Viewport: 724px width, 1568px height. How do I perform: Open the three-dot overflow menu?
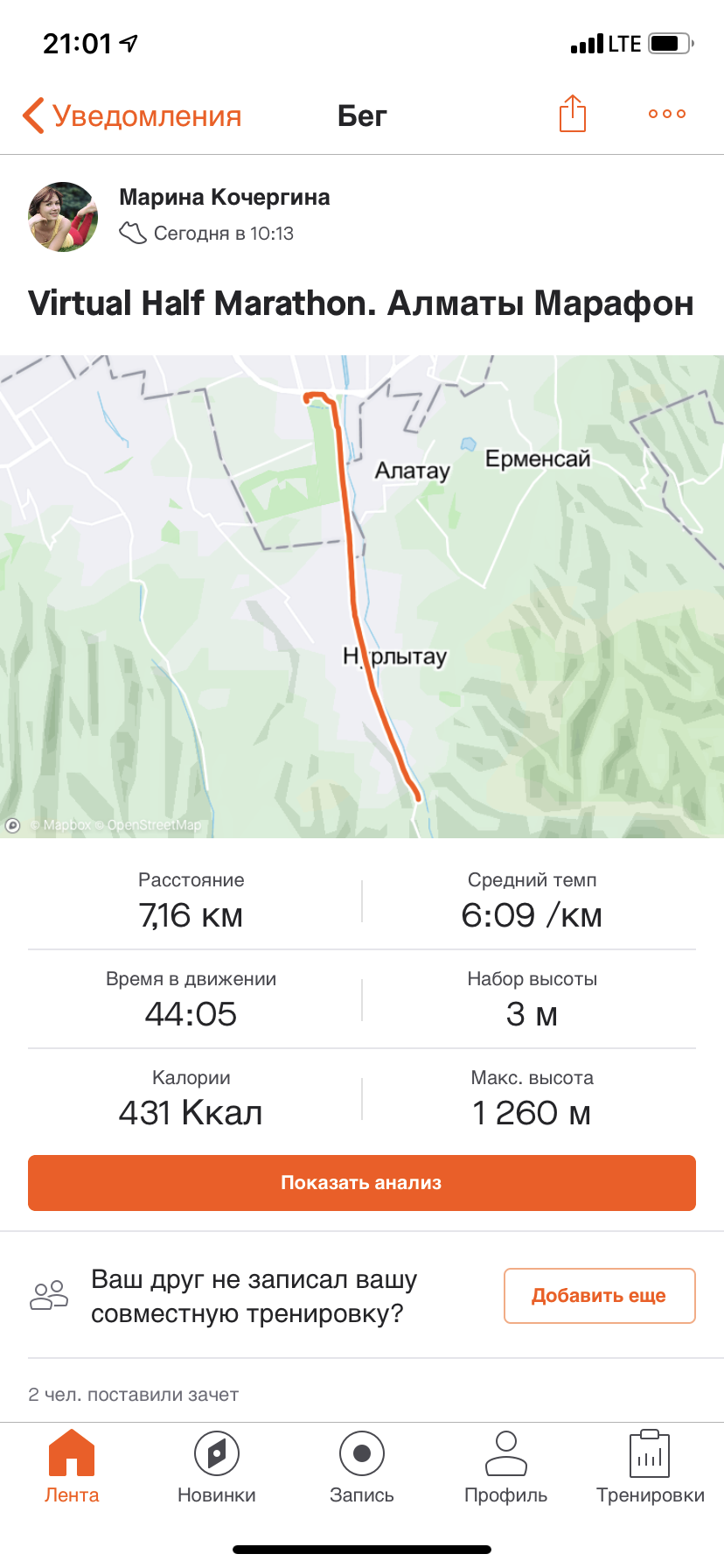pyautogui.click(x=666, y=114)
